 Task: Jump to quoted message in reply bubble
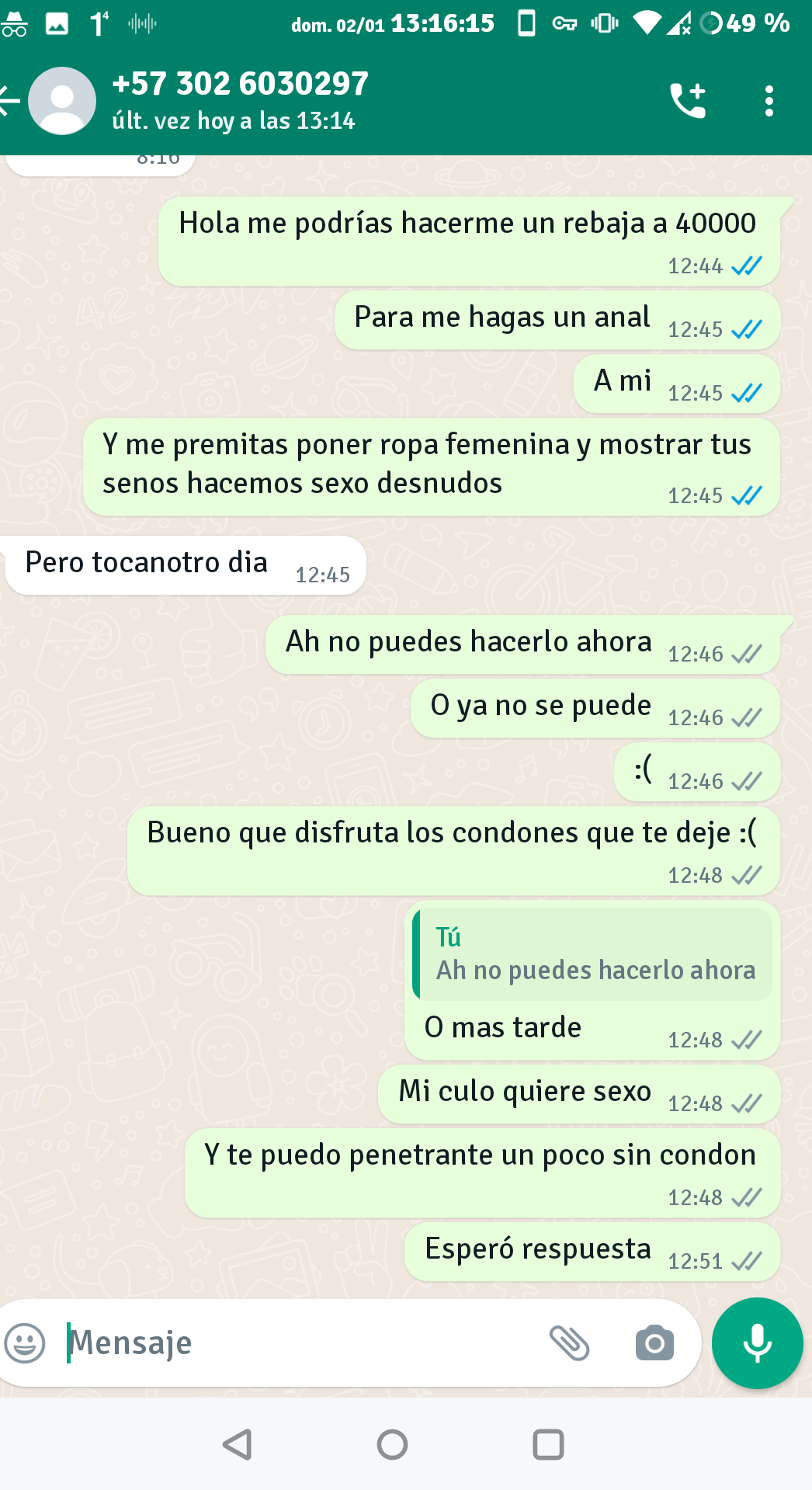(x=593, y=954)
